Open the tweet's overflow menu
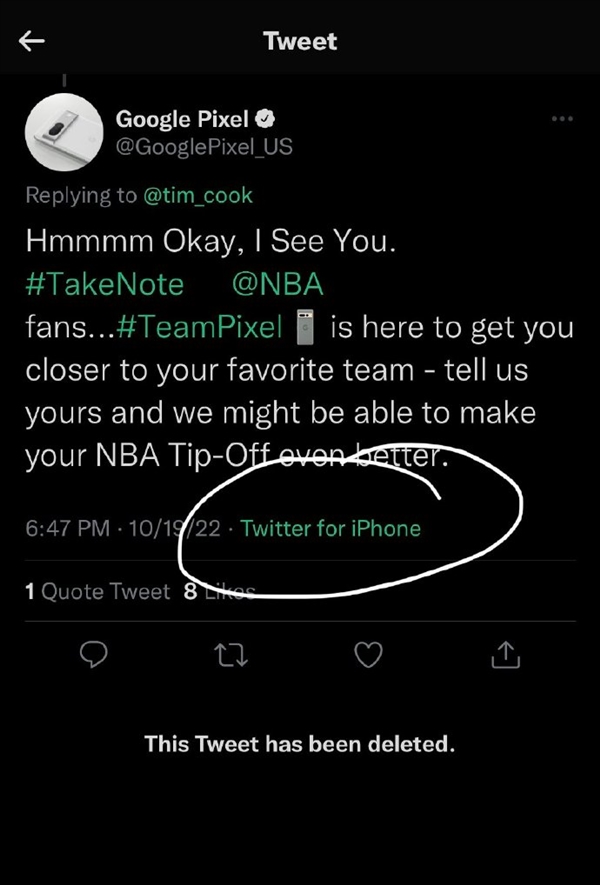Viewport: 600px width, 885px height. [x=563, y=119]
